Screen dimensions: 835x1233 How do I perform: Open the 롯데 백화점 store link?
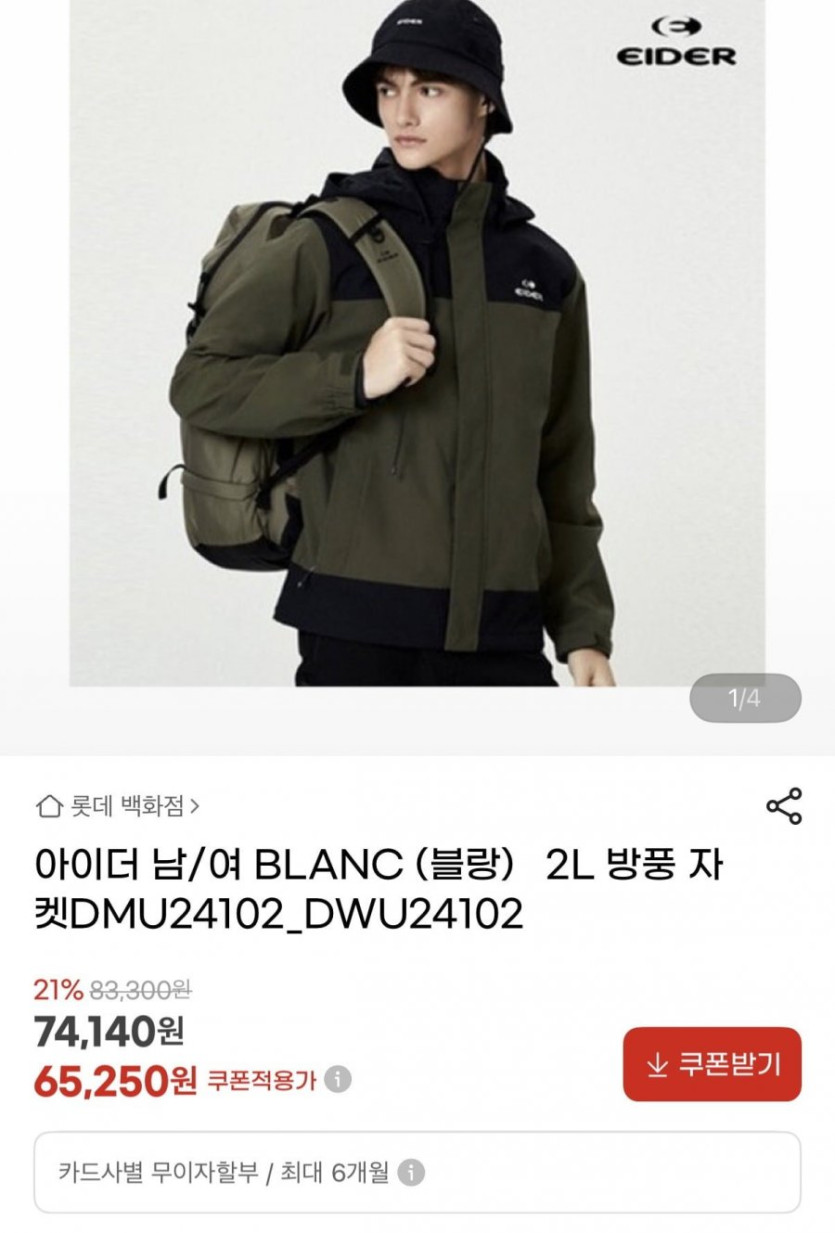point(118,806)
